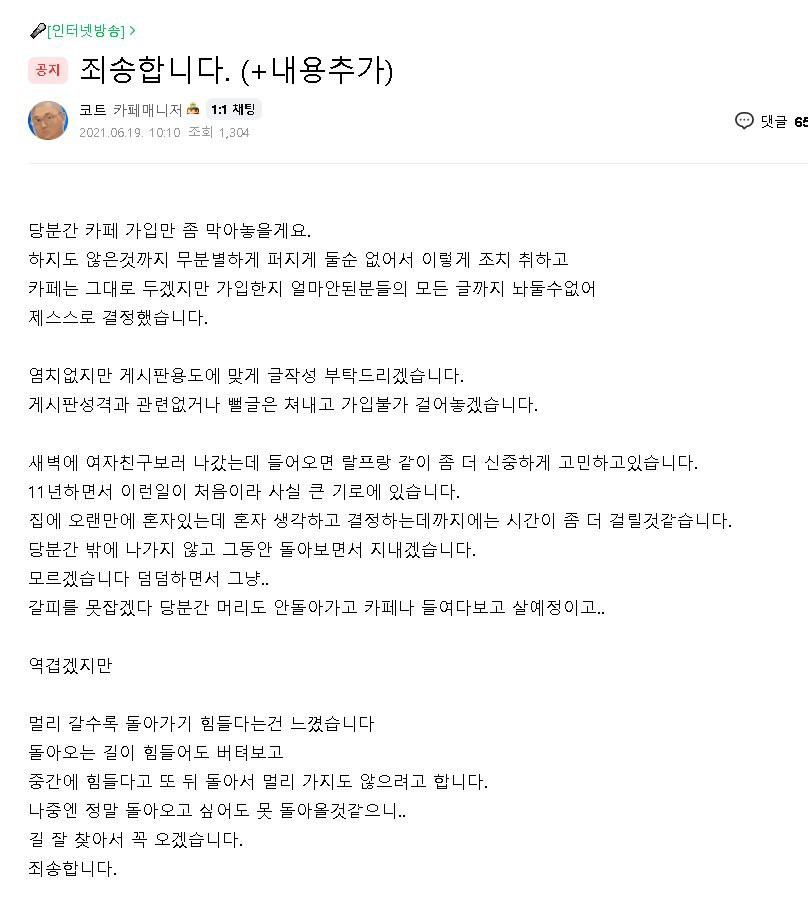The height and width of the screenshot is (913, 808).
Task: Open the 인터넷방송 board link
Action: (x=88, y=30)
